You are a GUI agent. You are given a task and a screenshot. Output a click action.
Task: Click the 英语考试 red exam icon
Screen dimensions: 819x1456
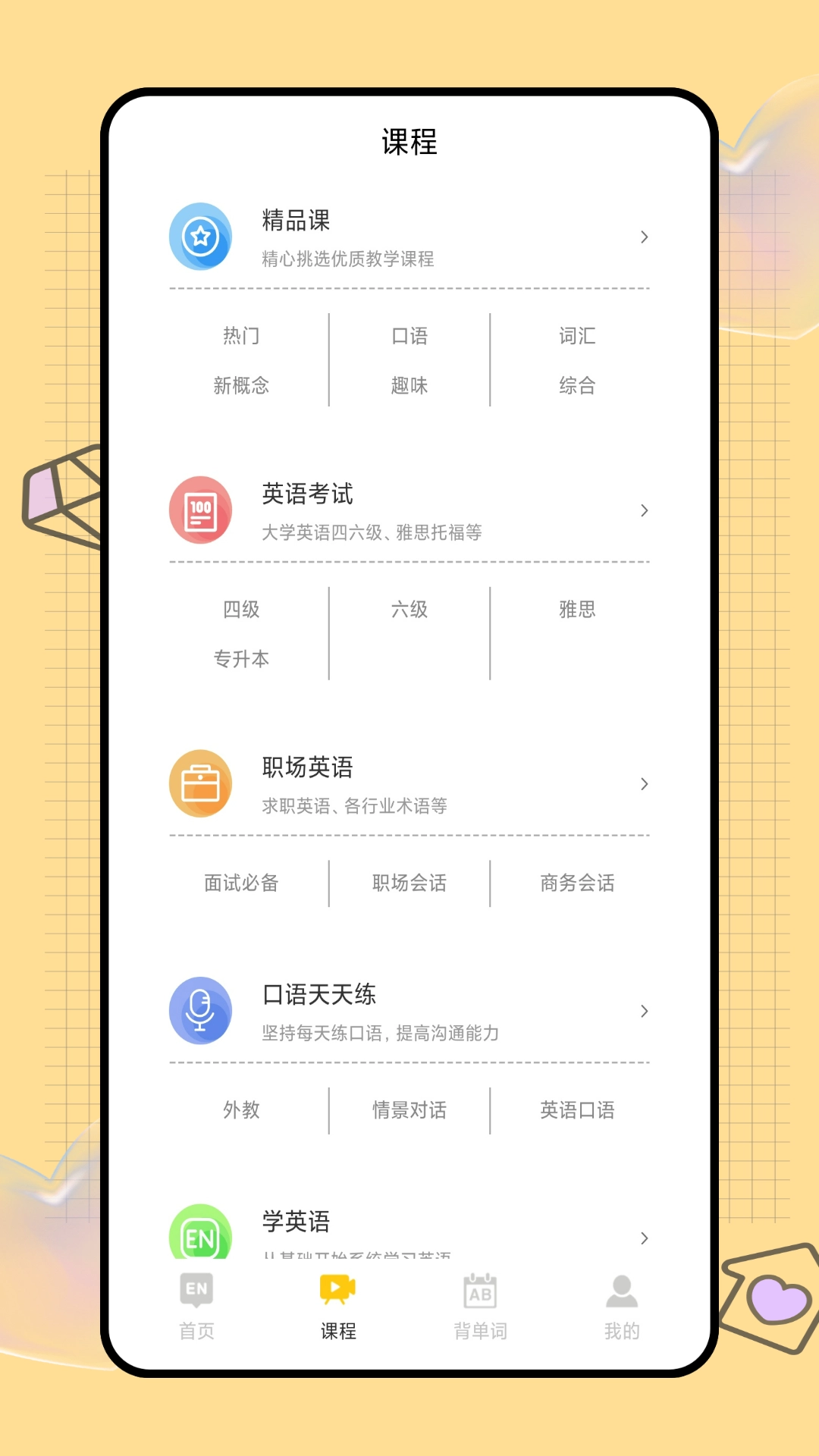(x=200, y=510)
